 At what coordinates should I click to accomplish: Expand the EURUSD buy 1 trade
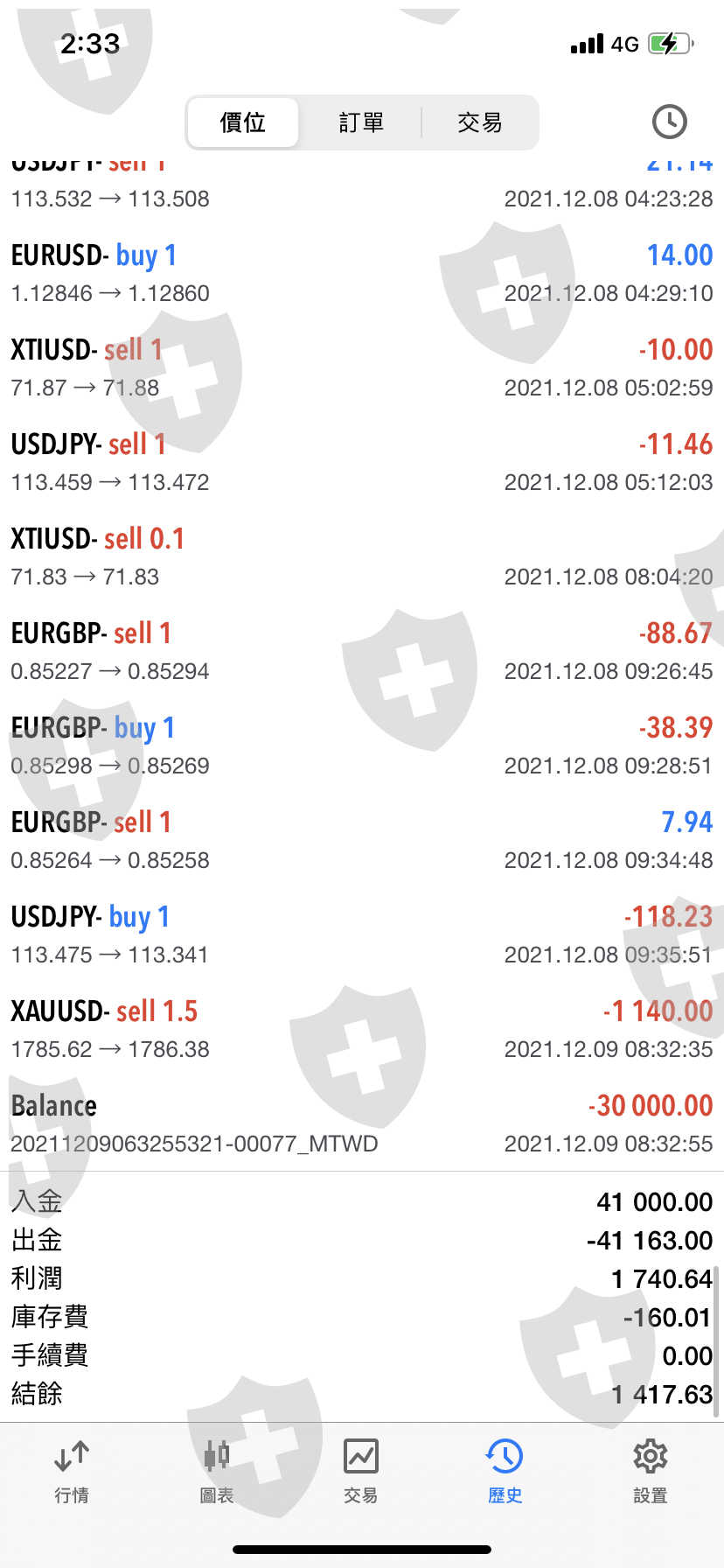point(362,273)
